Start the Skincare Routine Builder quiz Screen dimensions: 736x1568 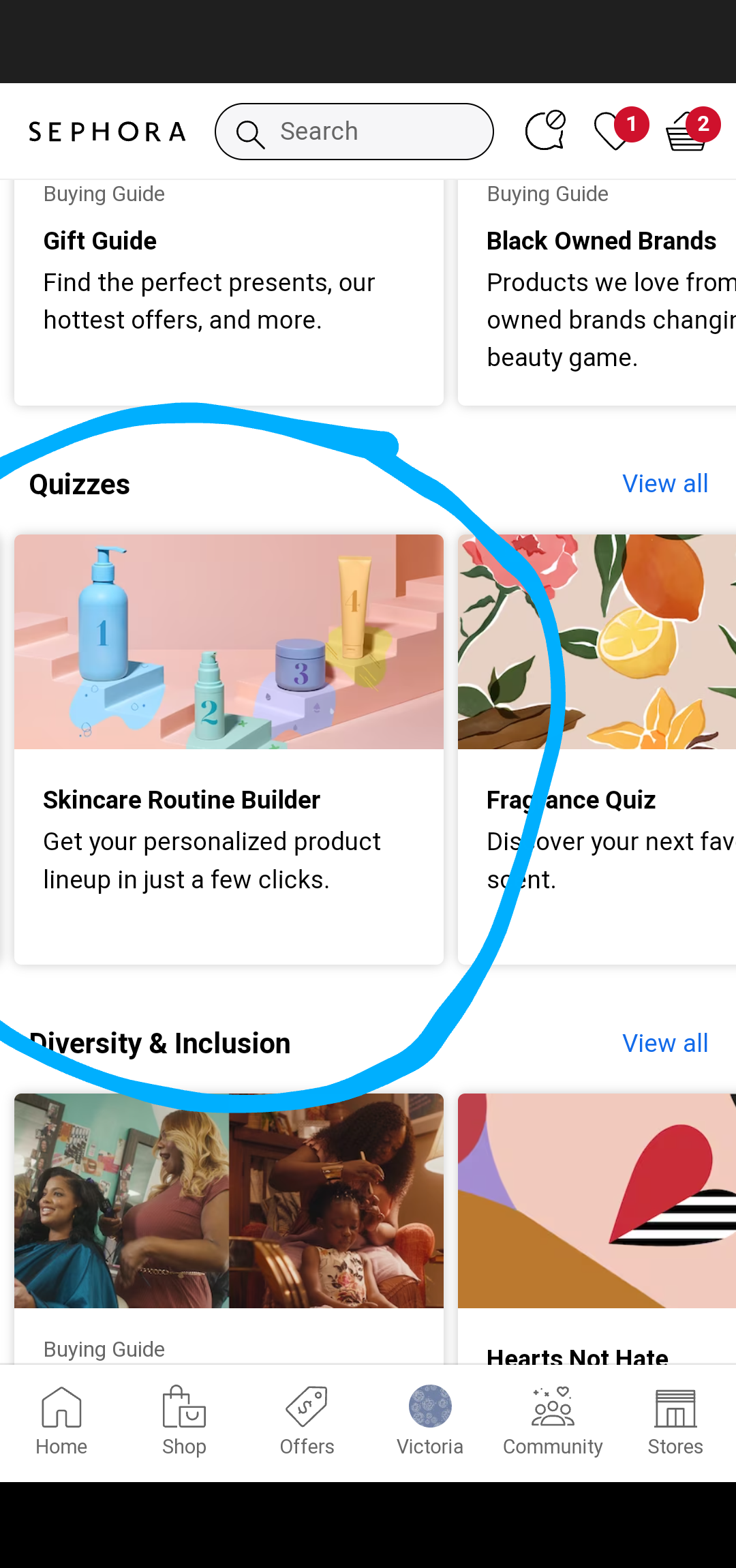229,749
